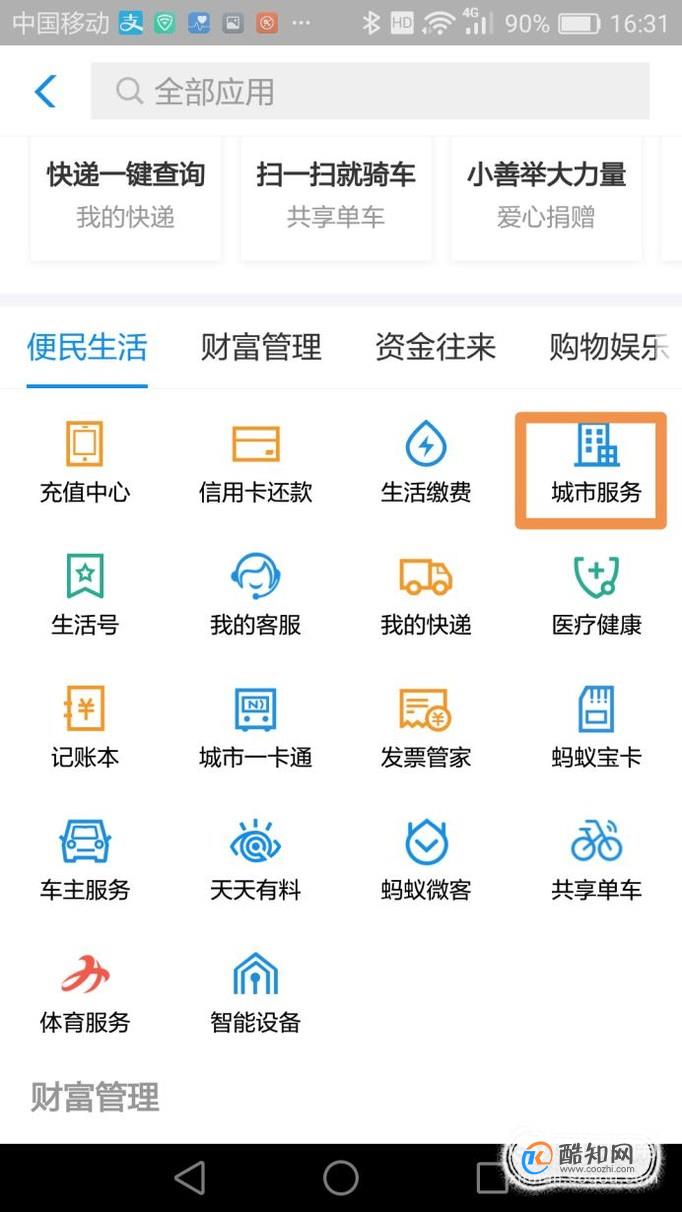Open 车主服务
The width and height of the screenshot is (682, 1212).
[85, 862]
